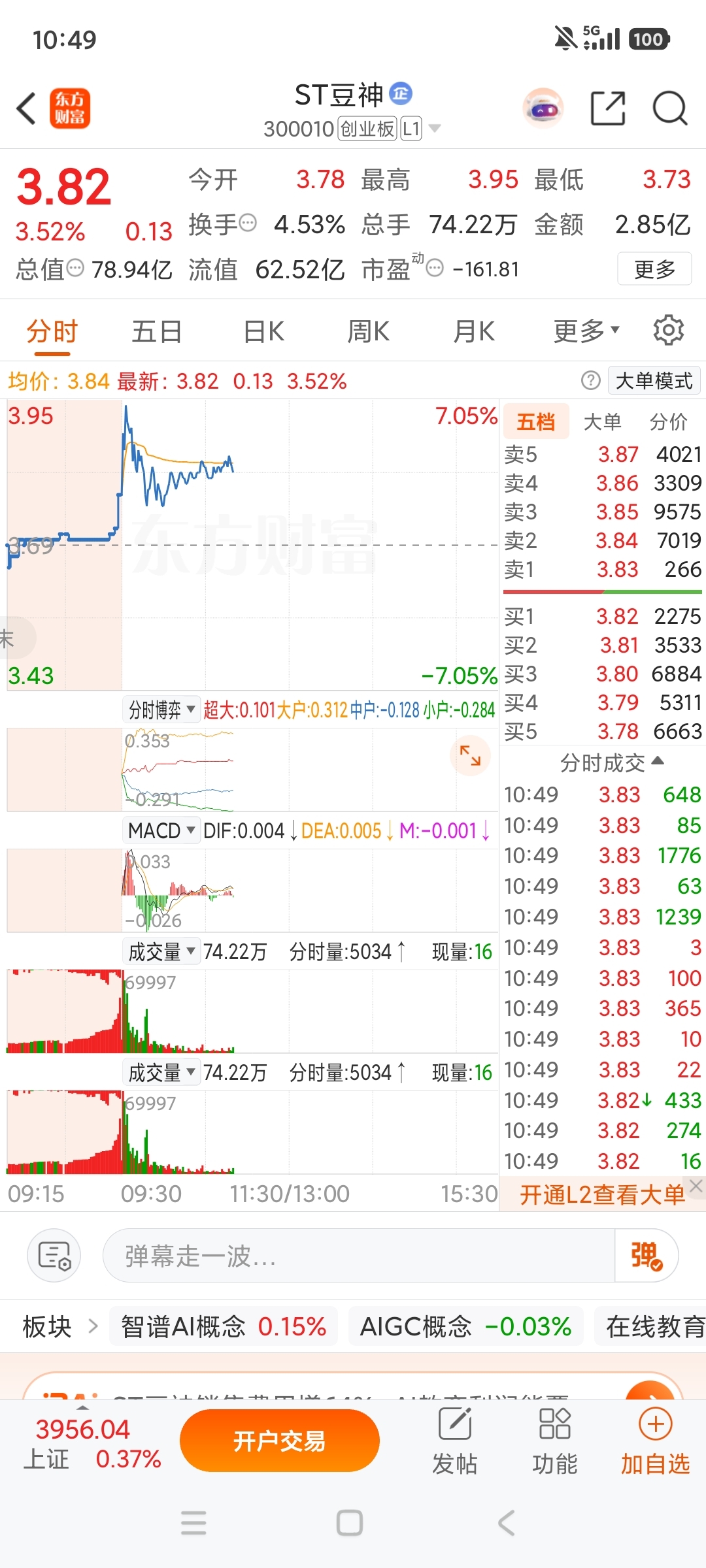Share this stock page
706x1568 pixels.
(x=608, y=108)
